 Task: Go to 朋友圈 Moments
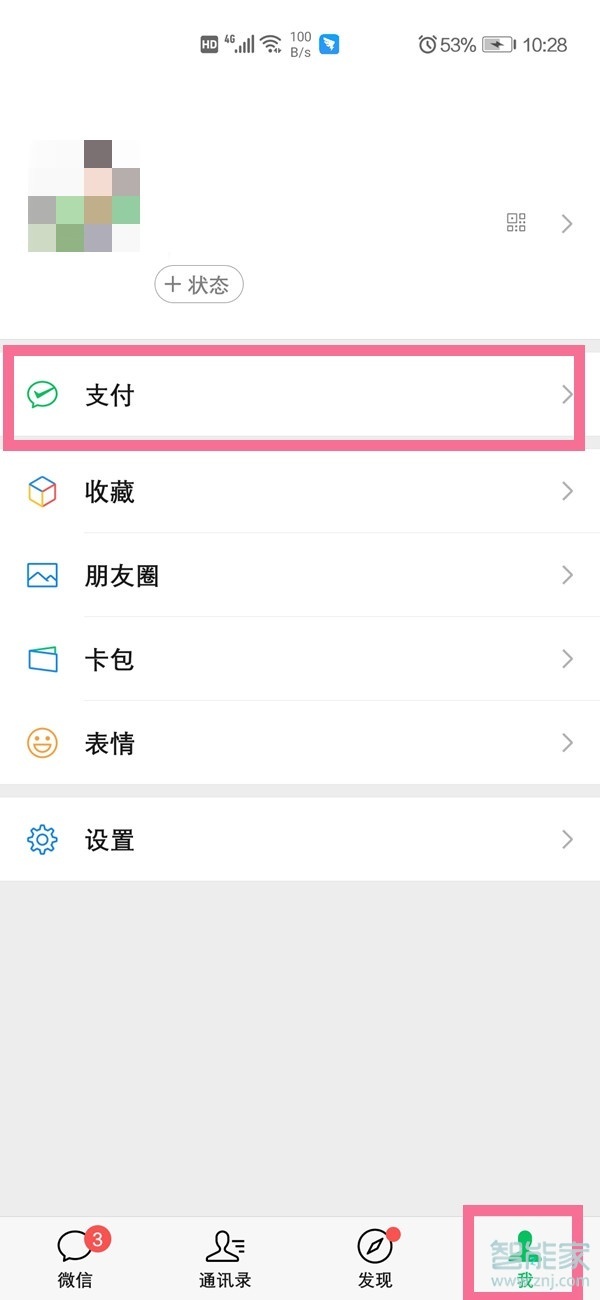pos(300,575)
